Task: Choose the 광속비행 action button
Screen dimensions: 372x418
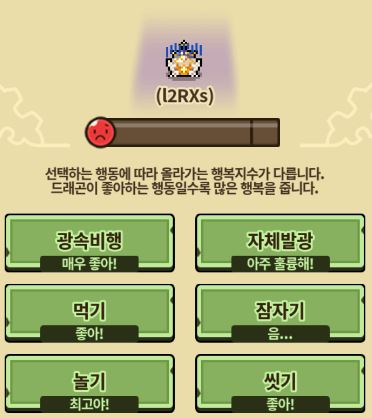Action: 89,243
